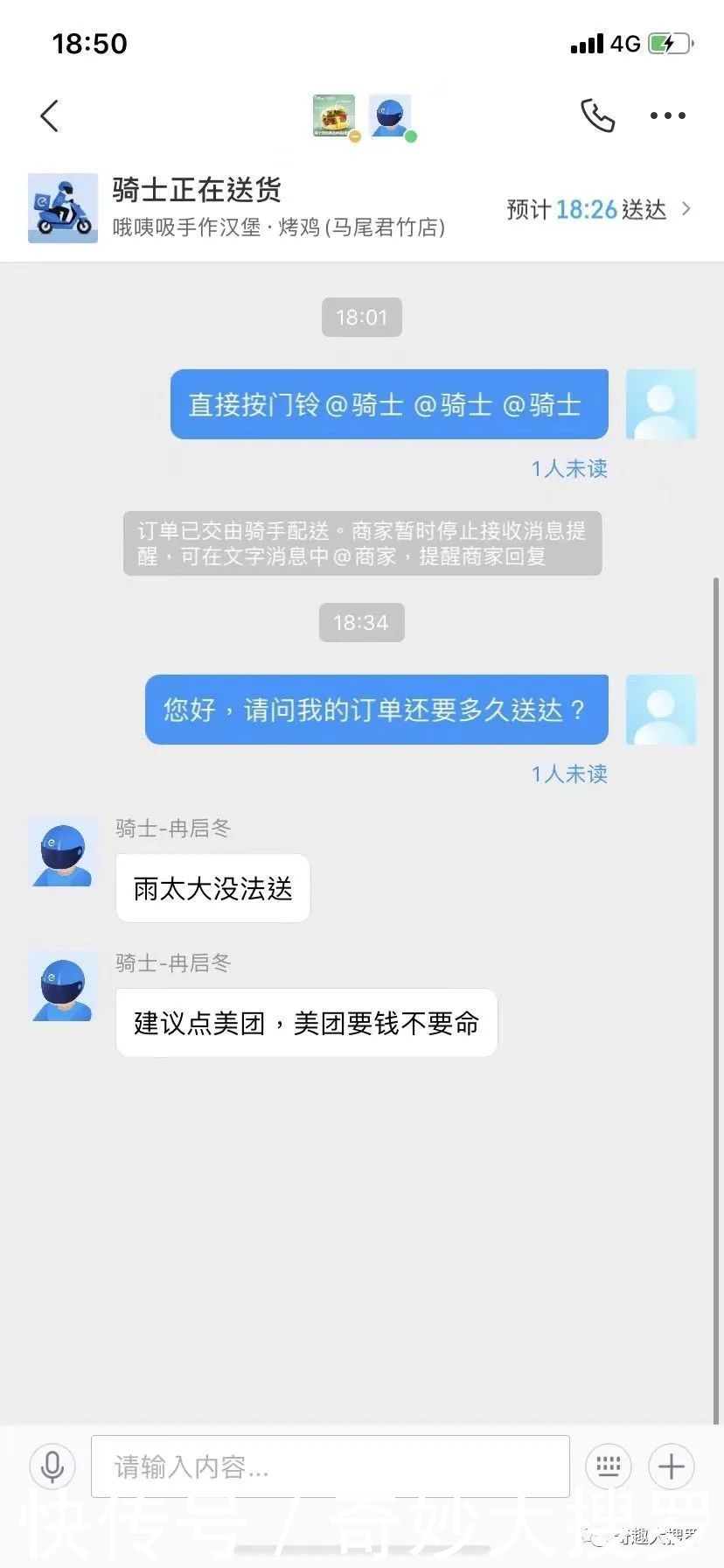Tap the rider name 骑士-冉启冬
Screen dimensions: 724x1568
click(171, 828)
